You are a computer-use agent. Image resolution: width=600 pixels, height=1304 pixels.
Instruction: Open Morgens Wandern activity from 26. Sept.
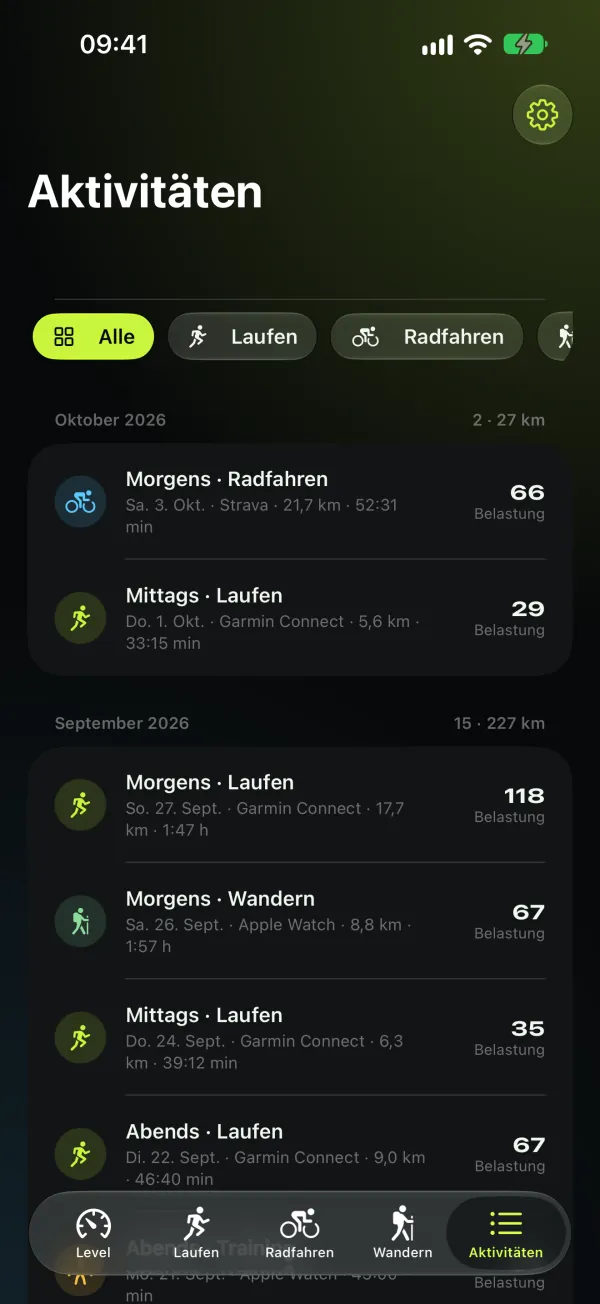300,921
